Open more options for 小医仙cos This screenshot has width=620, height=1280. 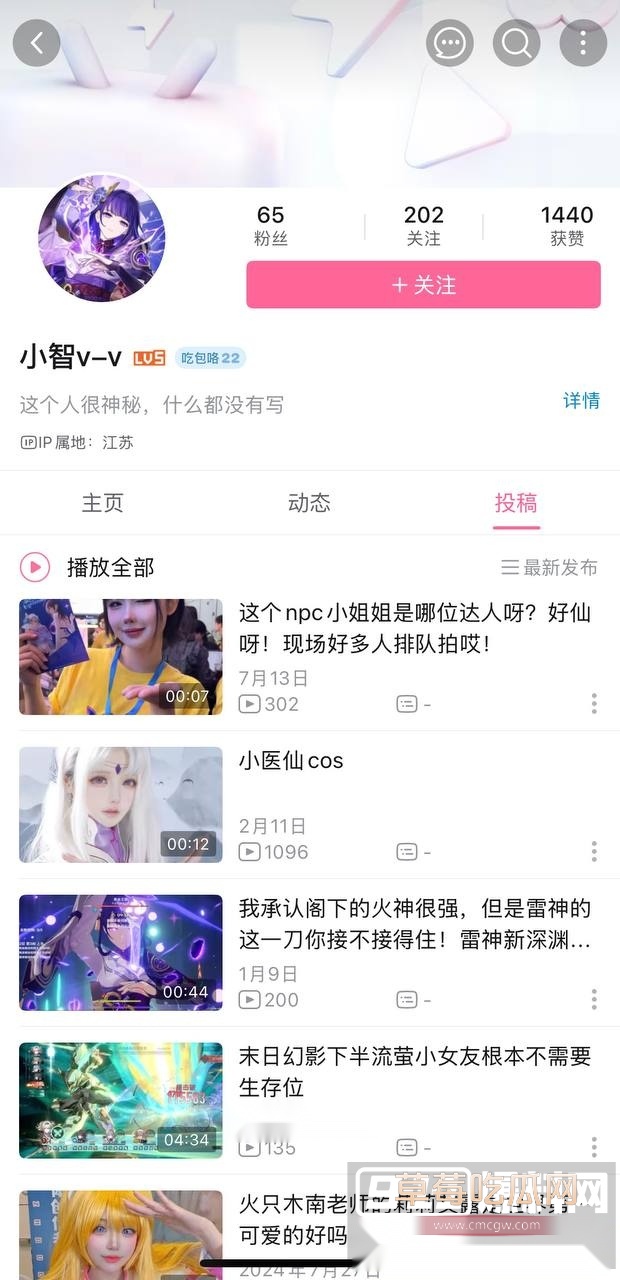coord(594,852)
